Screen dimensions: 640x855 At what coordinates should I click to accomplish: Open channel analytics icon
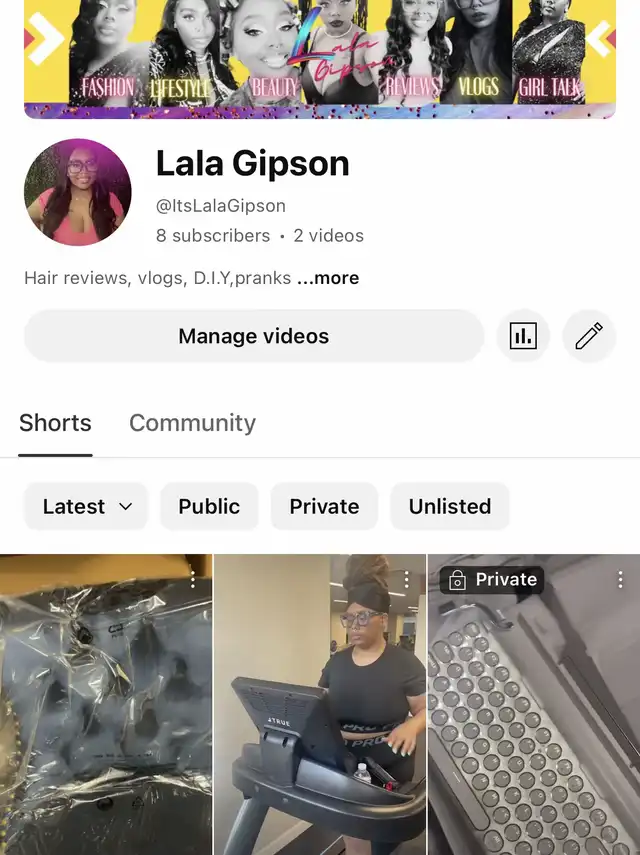523,336
